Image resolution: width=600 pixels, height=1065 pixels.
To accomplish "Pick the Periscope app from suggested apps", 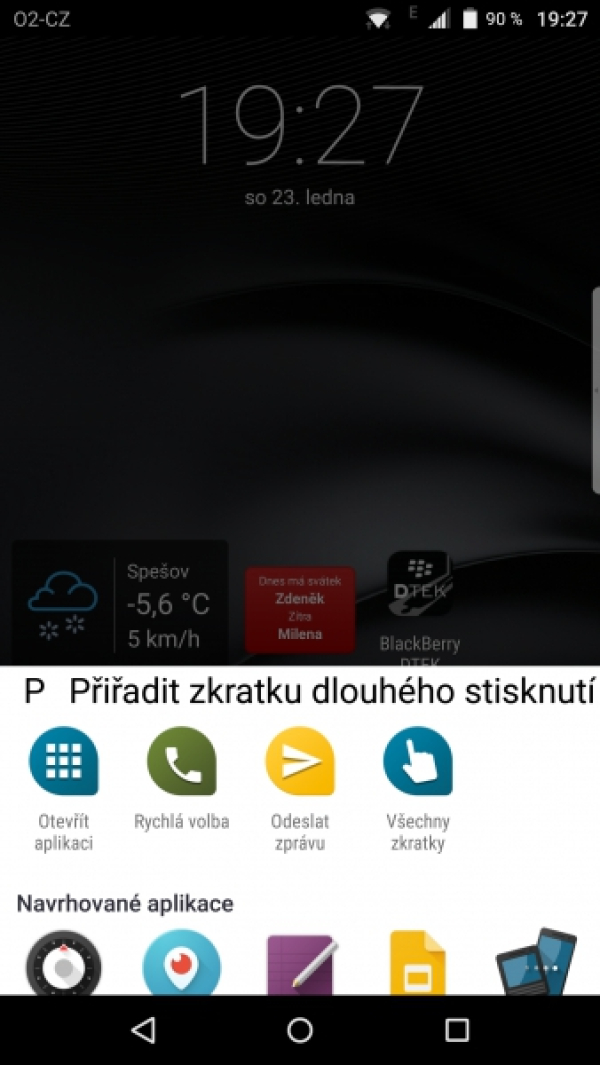I will point(182,964).
